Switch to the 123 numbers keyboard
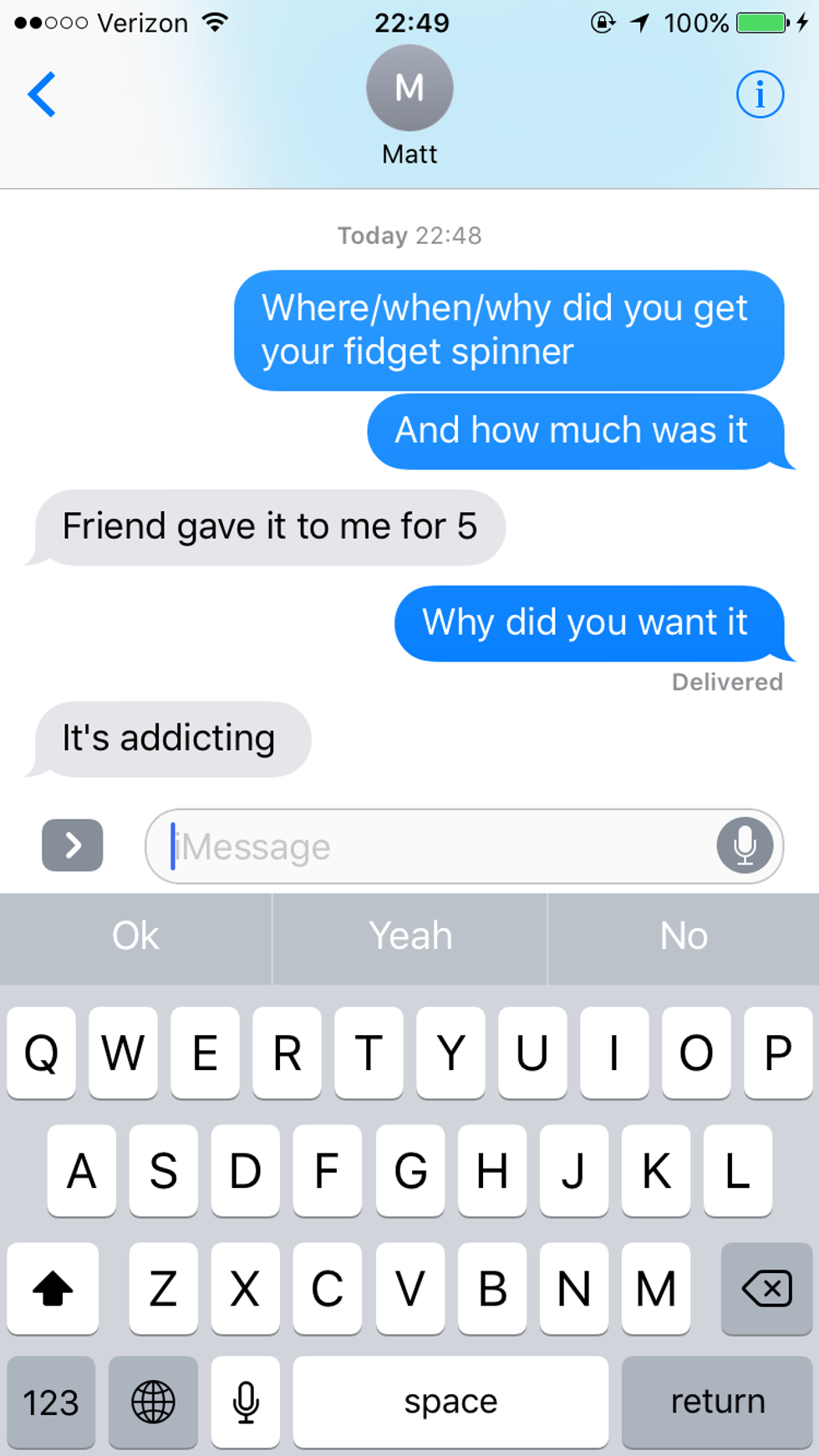Image resolution: width=819 pixels, height=1456 pixels. [x=51, y=1403]
